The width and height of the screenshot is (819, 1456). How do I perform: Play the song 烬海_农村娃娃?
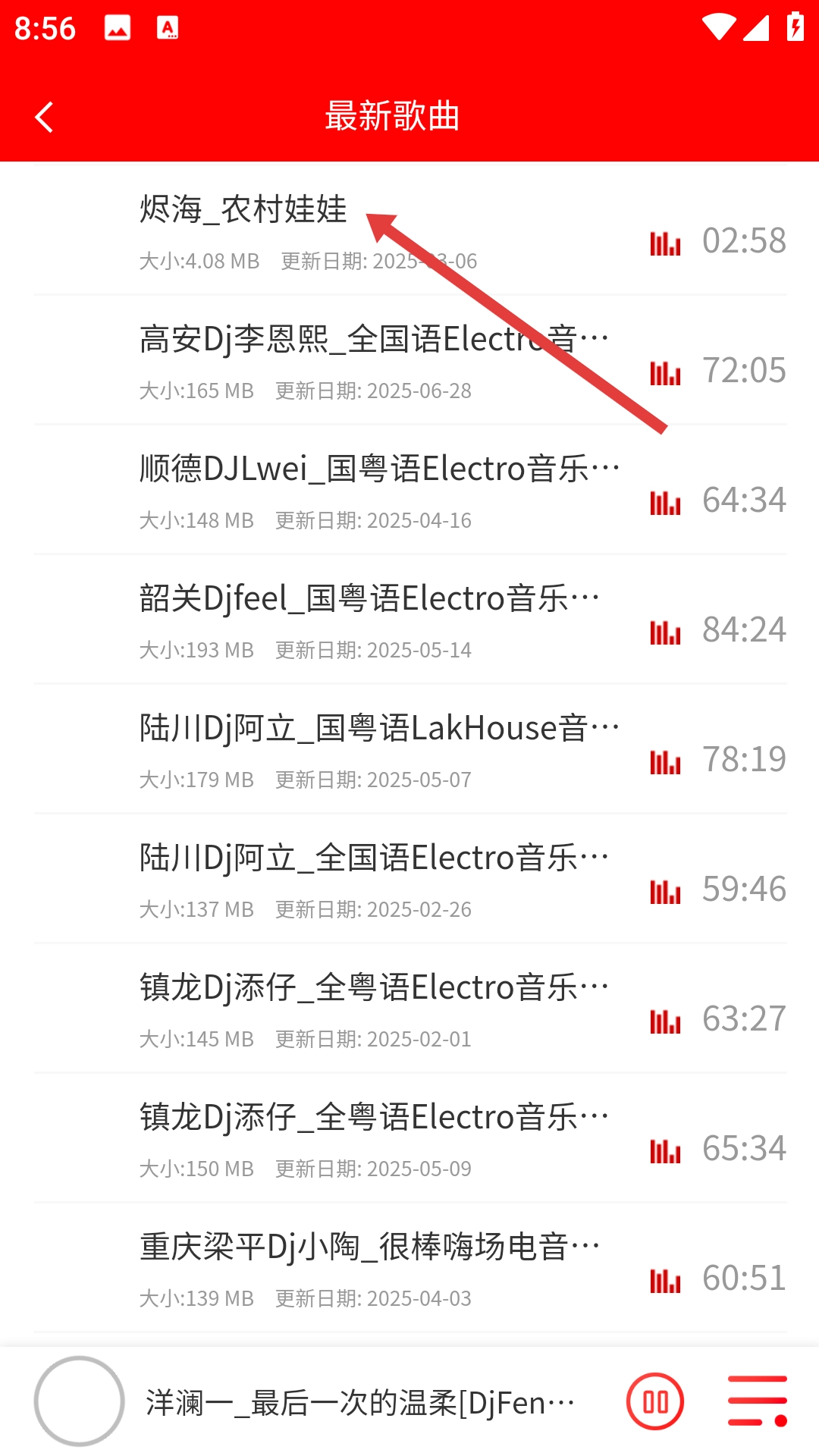243,210
